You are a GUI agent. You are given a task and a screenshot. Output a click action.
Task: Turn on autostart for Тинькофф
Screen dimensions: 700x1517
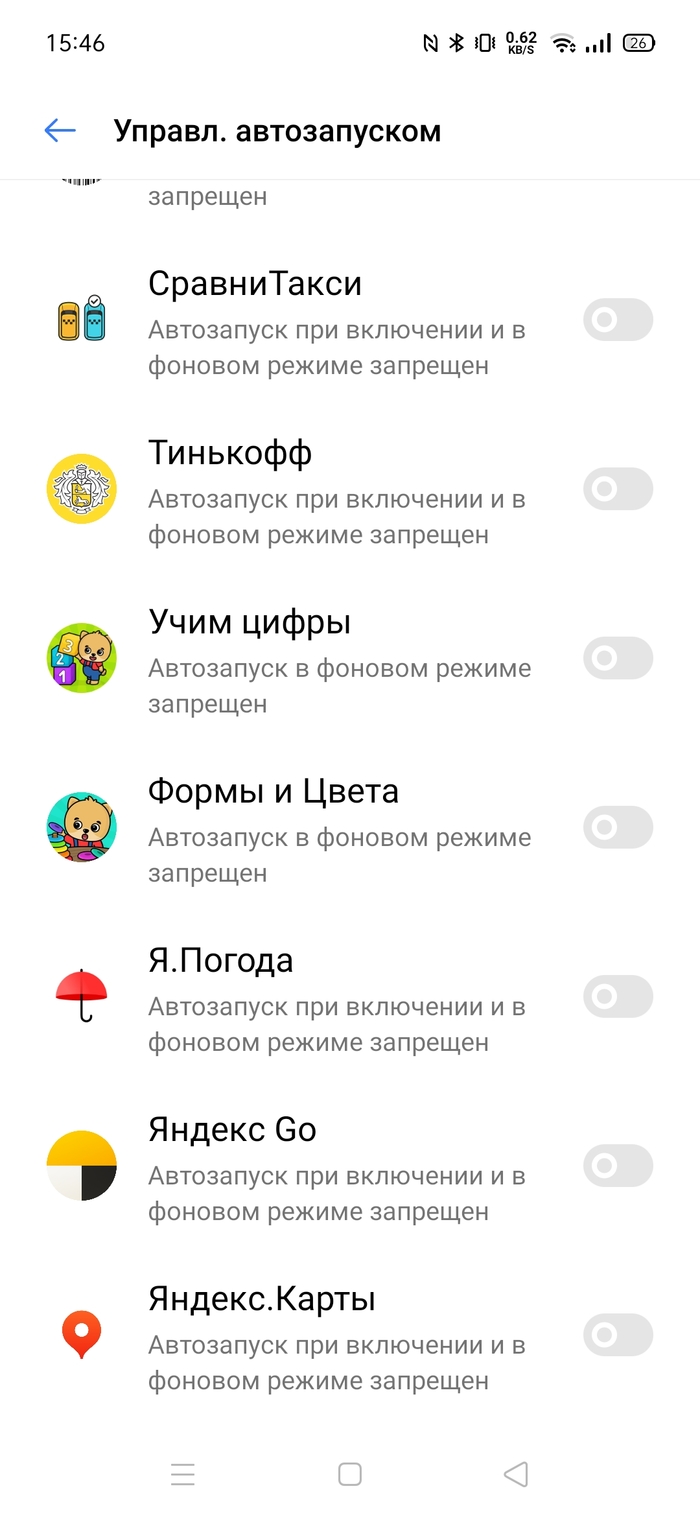618,489
